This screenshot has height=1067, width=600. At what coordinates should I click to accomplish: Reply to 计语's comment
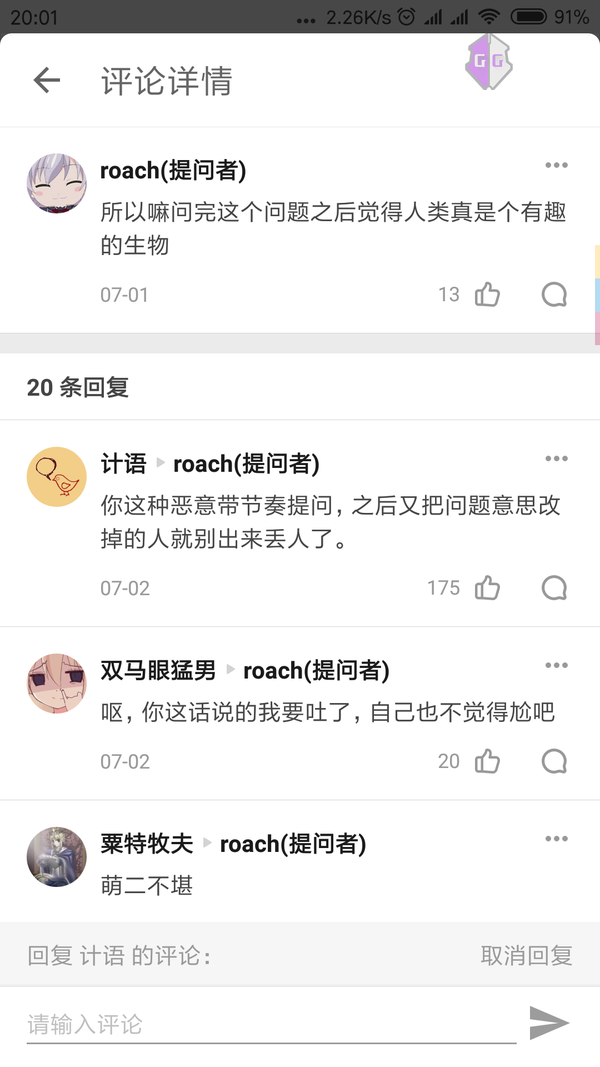click(554, 588)
